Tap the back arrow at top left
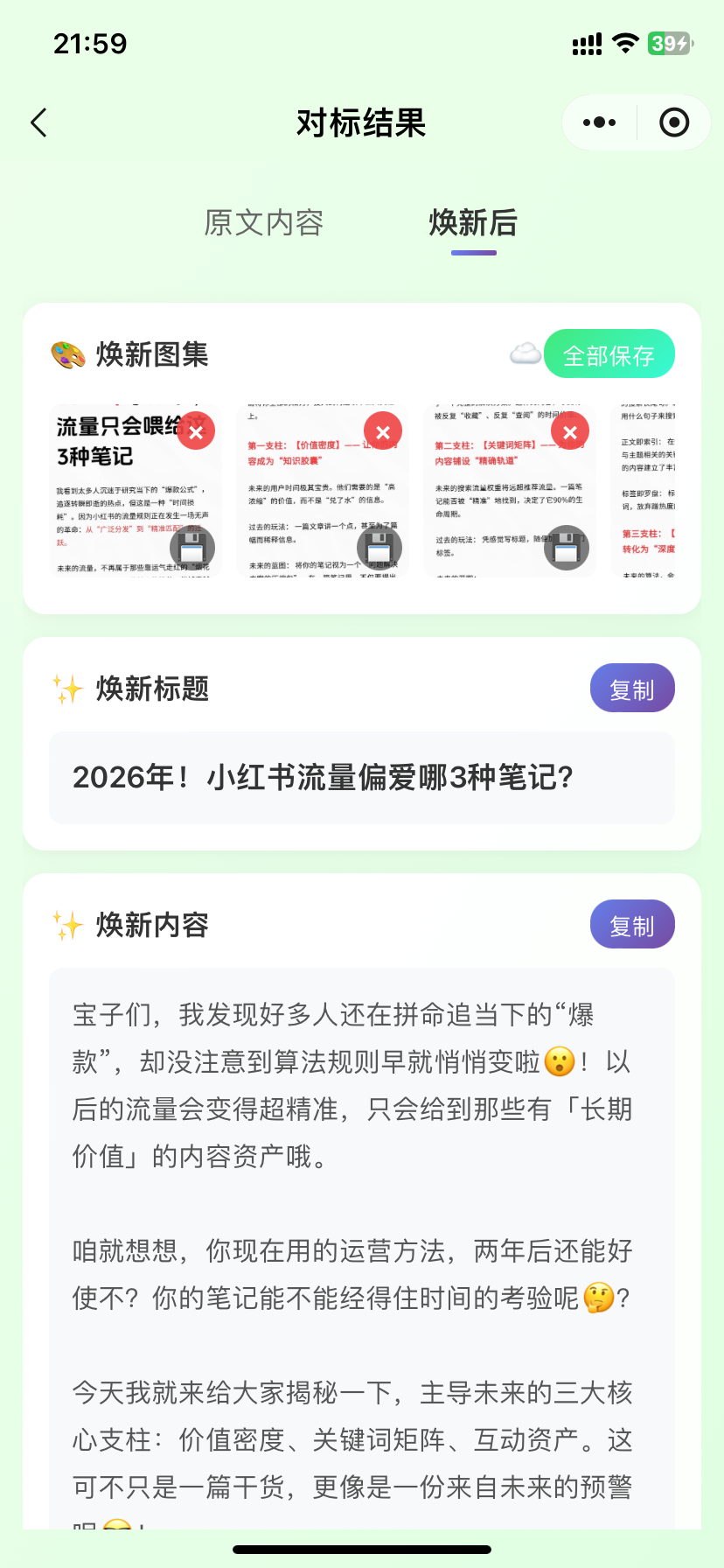 (x=38, y=122)
